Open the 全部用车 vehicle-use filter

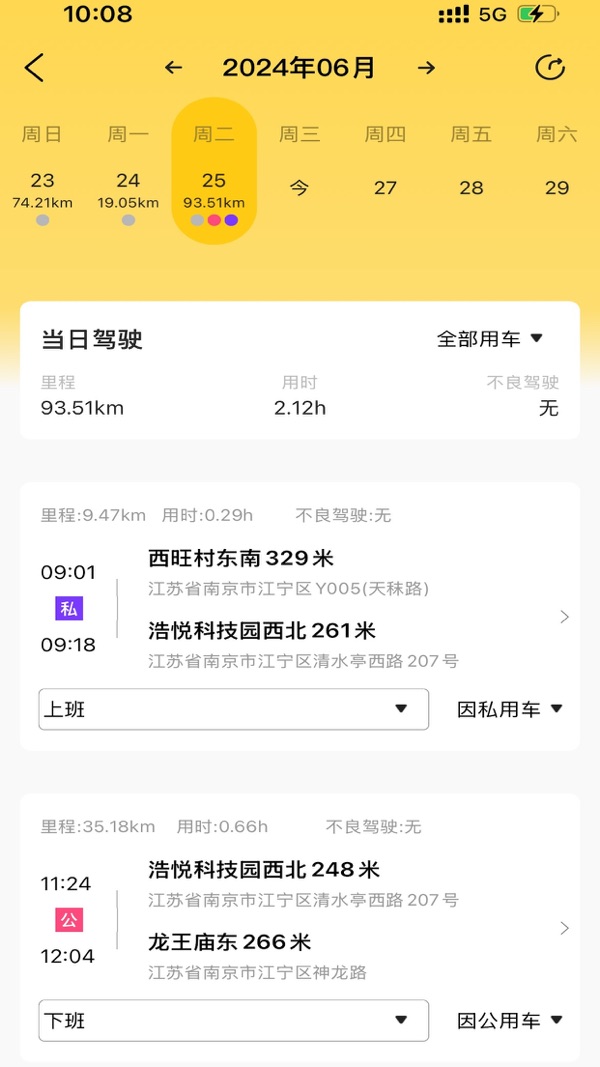point(490,339)
